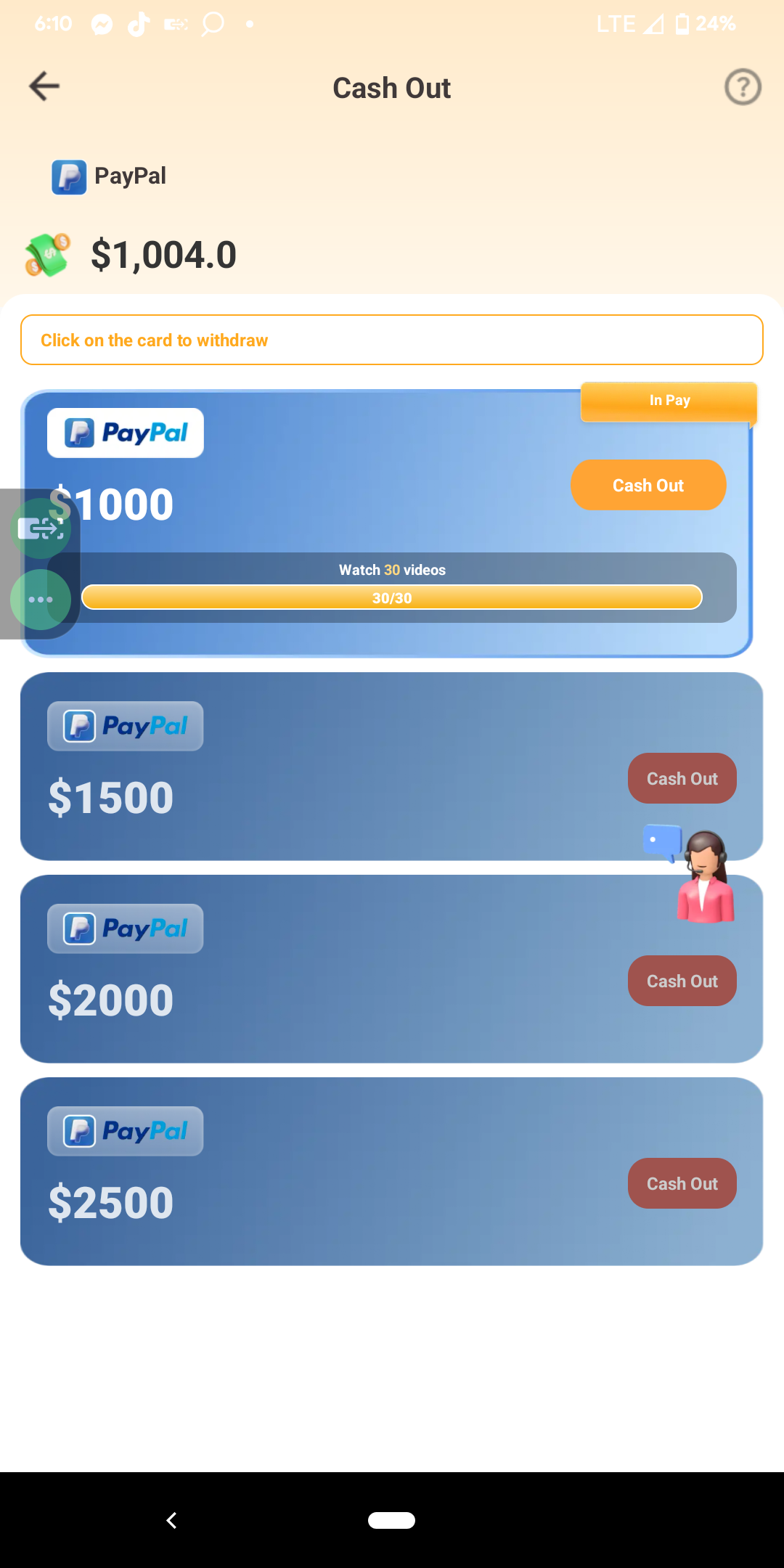The width and height of the screenshot is (784, 1568).
Task: Tap the system back button
Action: [172, 1520]
